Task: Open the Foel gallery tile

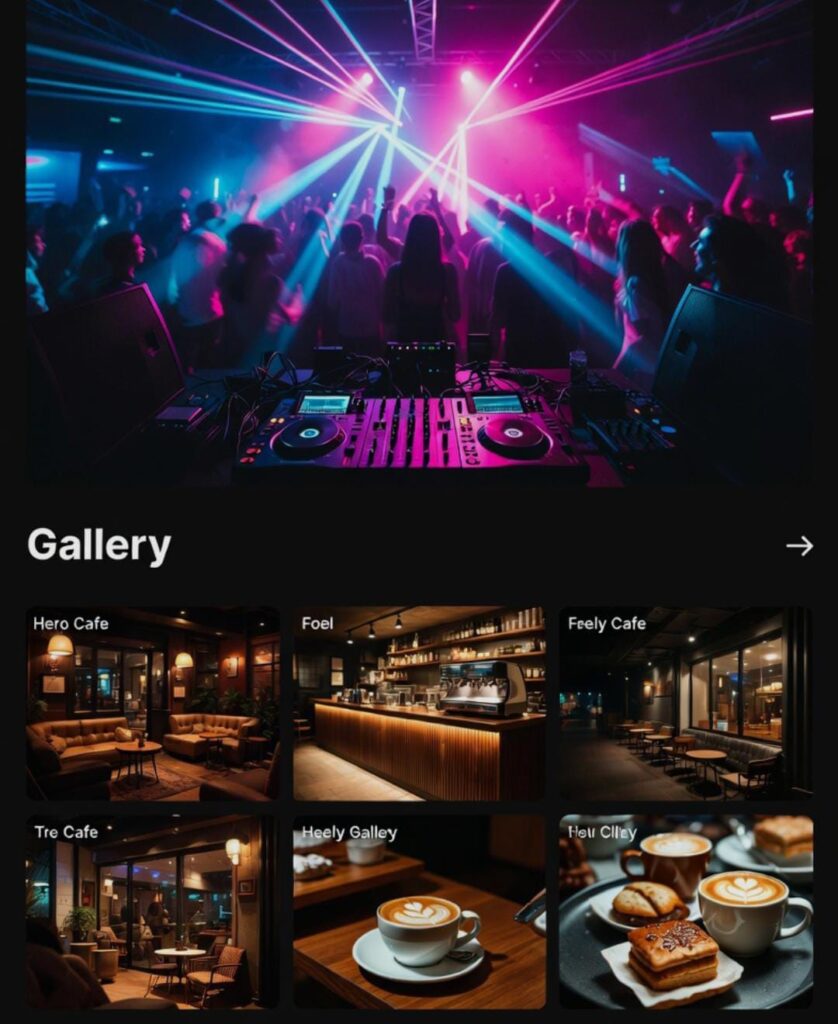Action: click(x=419, y=703)
